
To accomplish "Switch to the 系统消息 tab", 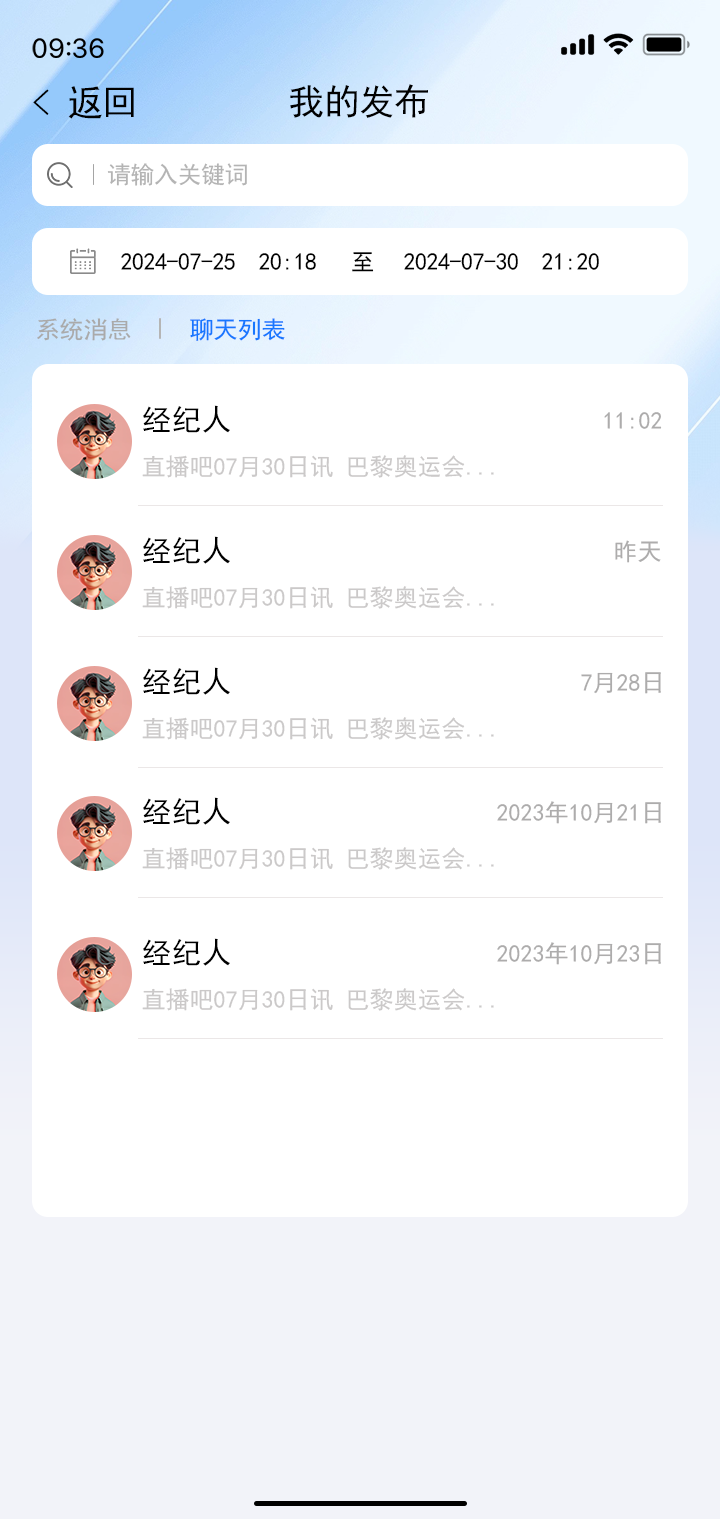I will pos(84,330).
